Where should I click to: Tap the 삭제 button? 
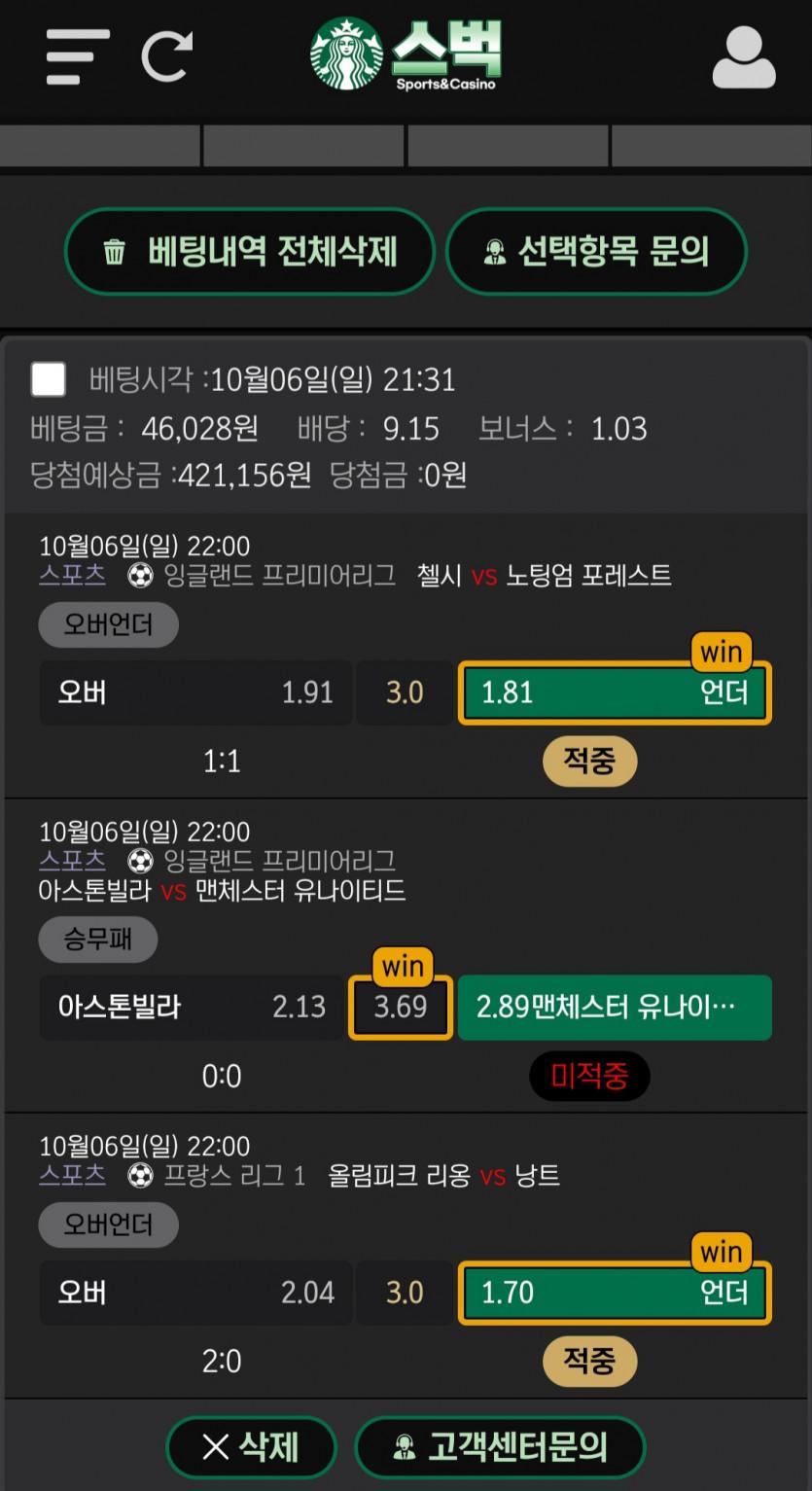pos(251,1447)
